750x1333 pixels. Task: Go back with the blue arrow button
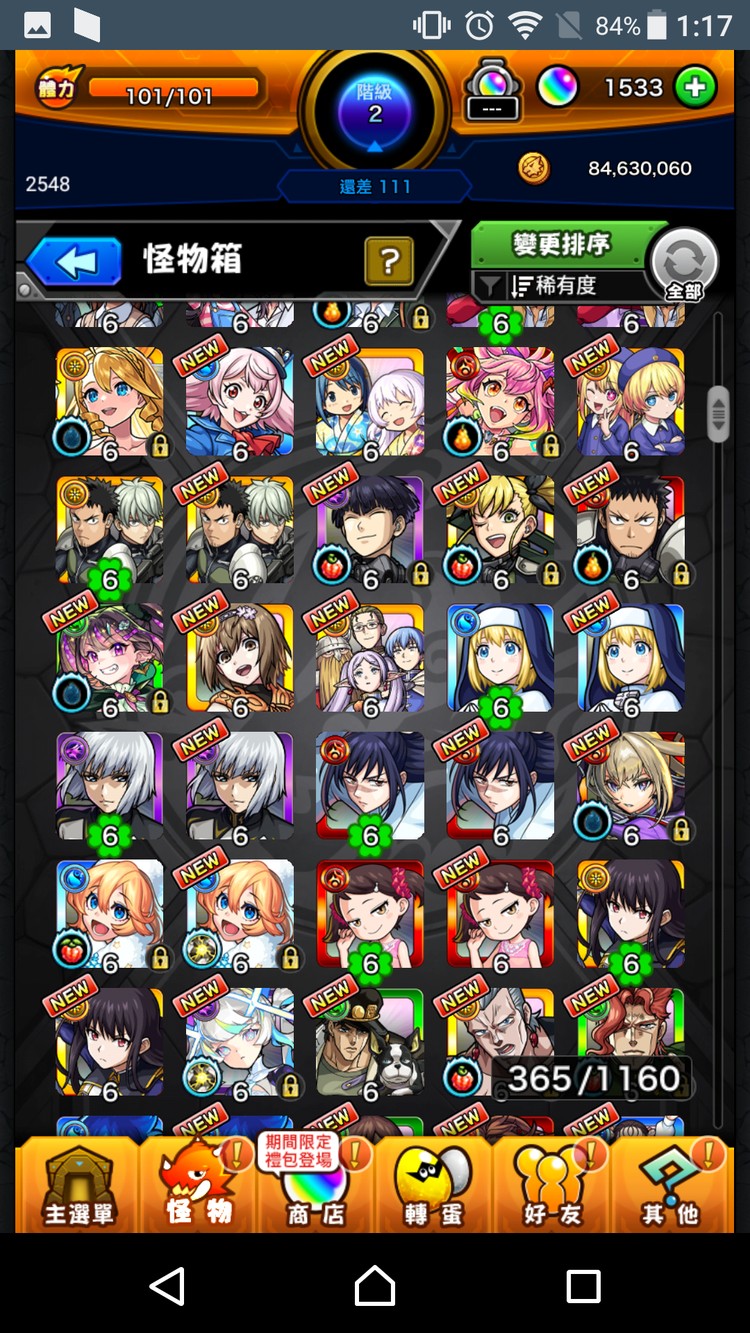(75, 263)
